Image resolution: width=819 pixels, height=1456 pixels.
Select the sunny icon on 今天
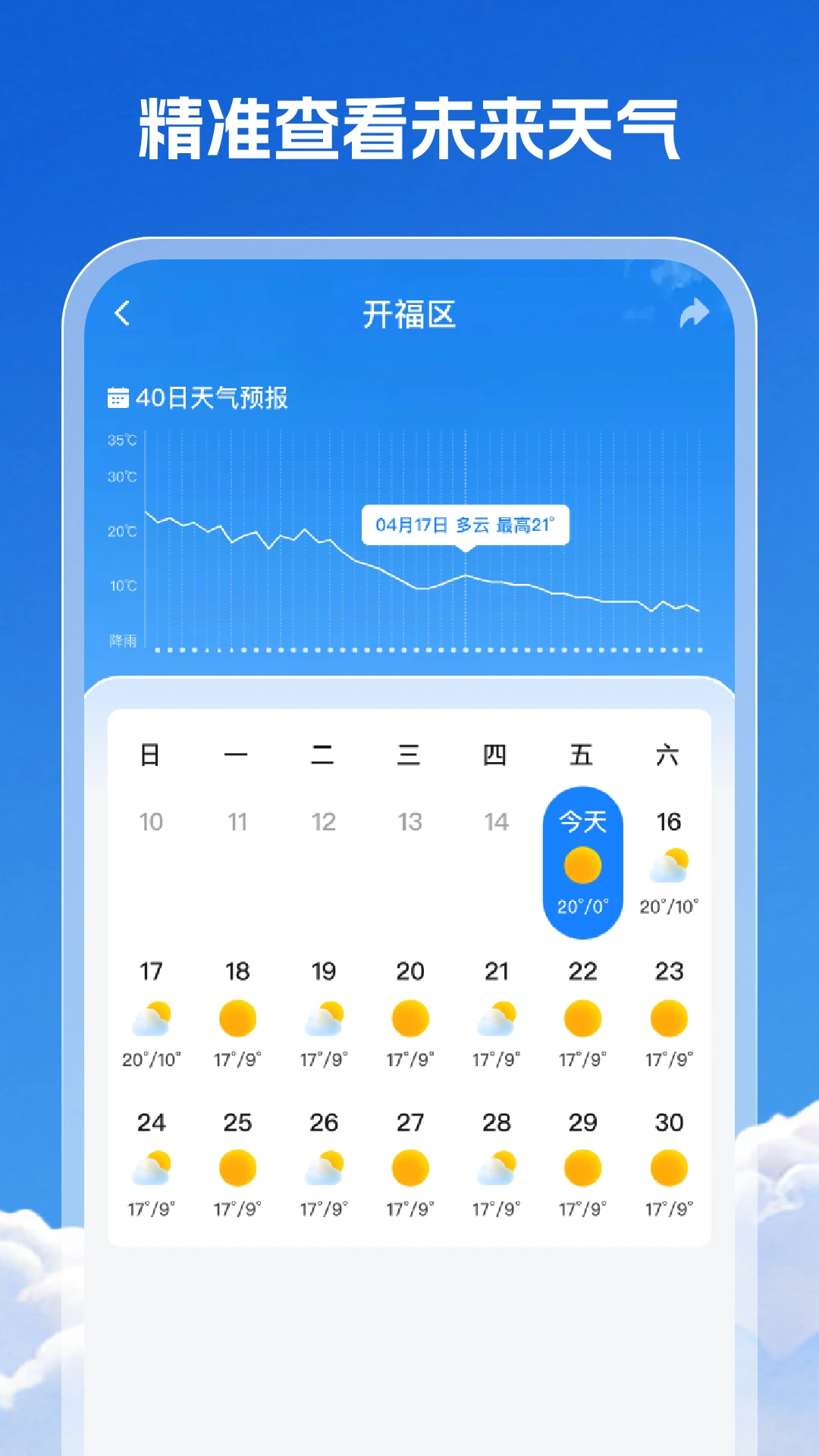click(x=582, y=864)
